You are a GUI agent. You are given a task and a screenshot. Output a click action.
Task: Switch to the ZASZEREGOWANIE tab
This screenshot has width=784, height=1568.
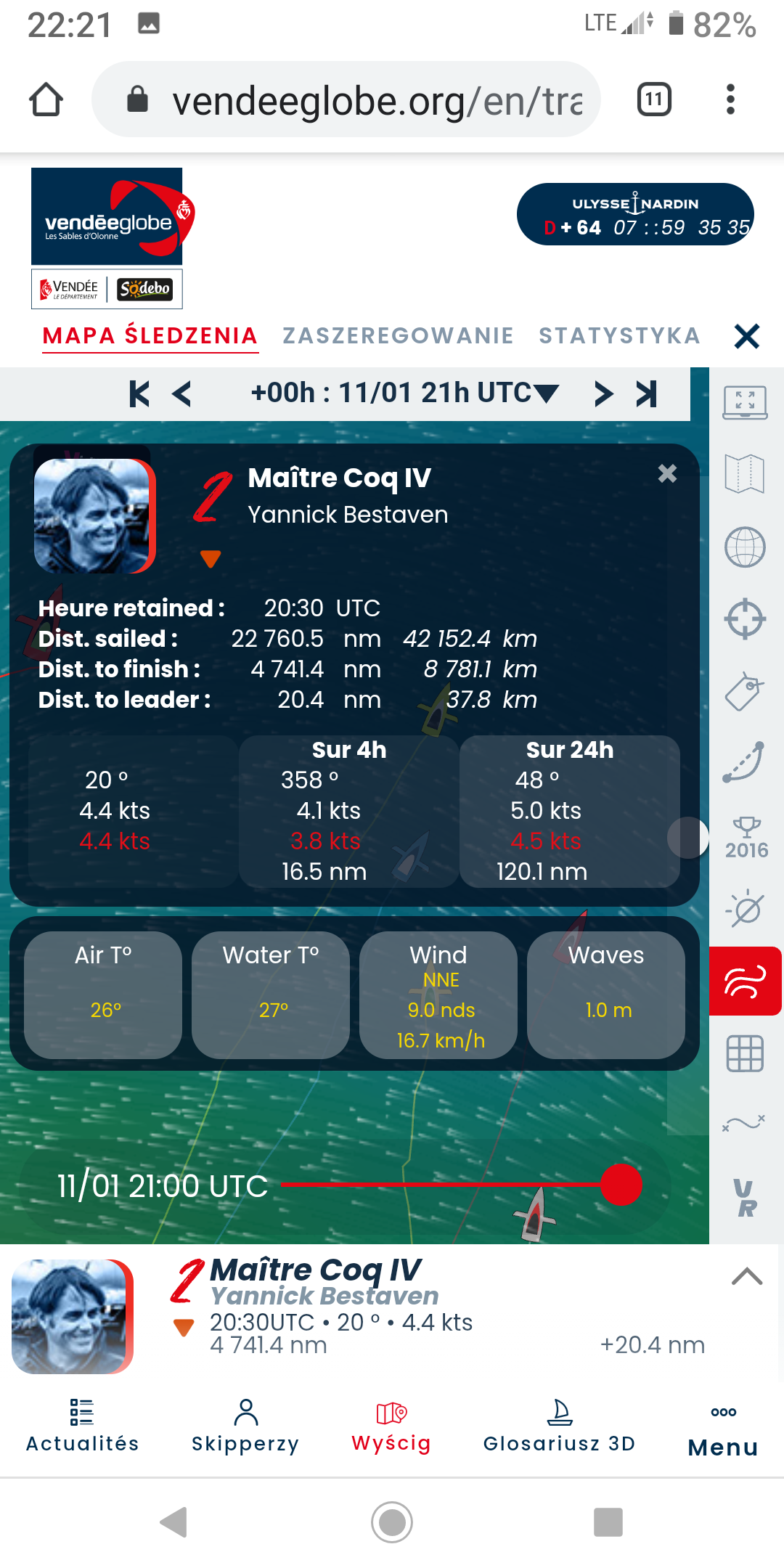398,335
